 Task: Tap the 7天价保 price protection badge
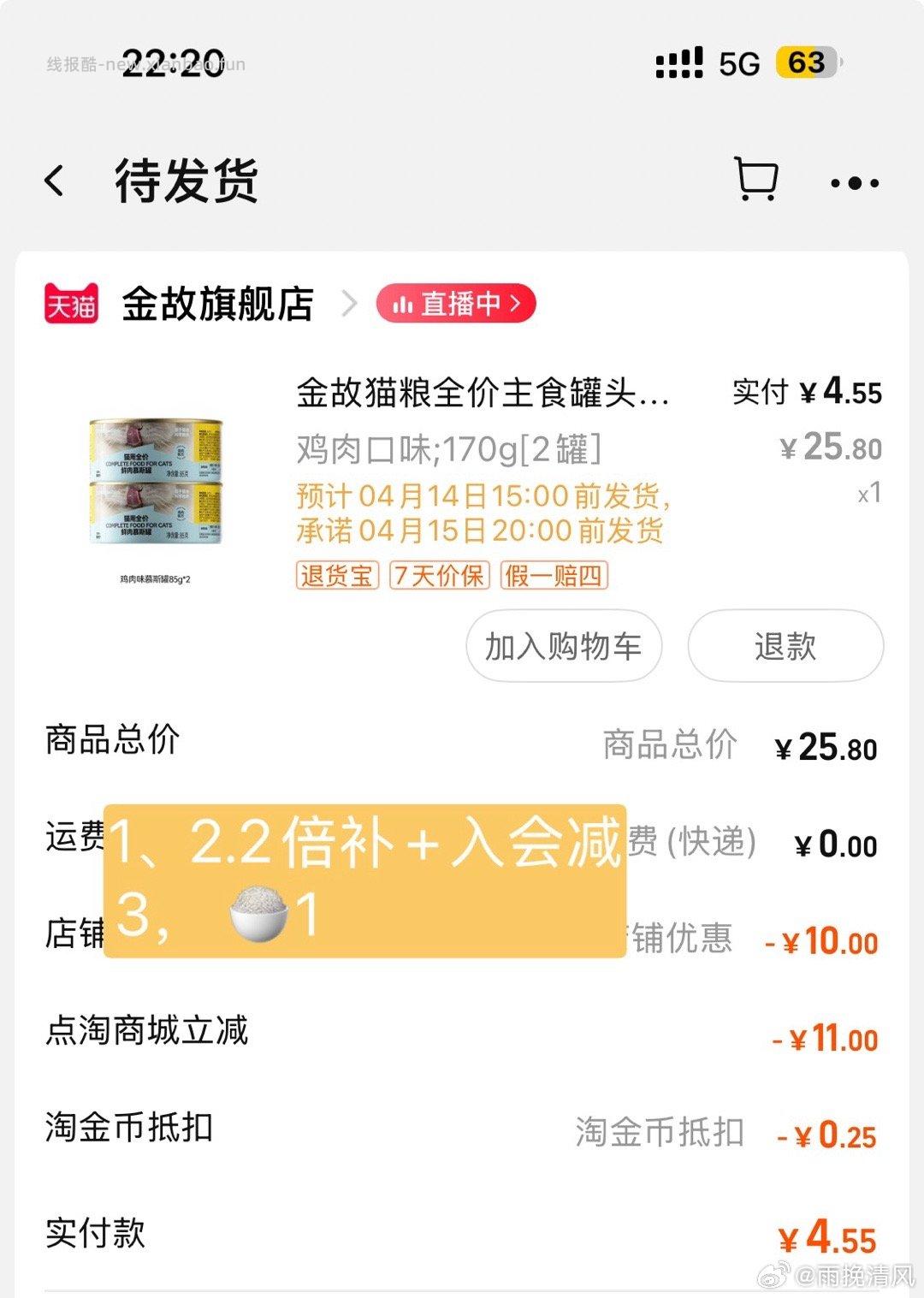(x=440, y=577)
